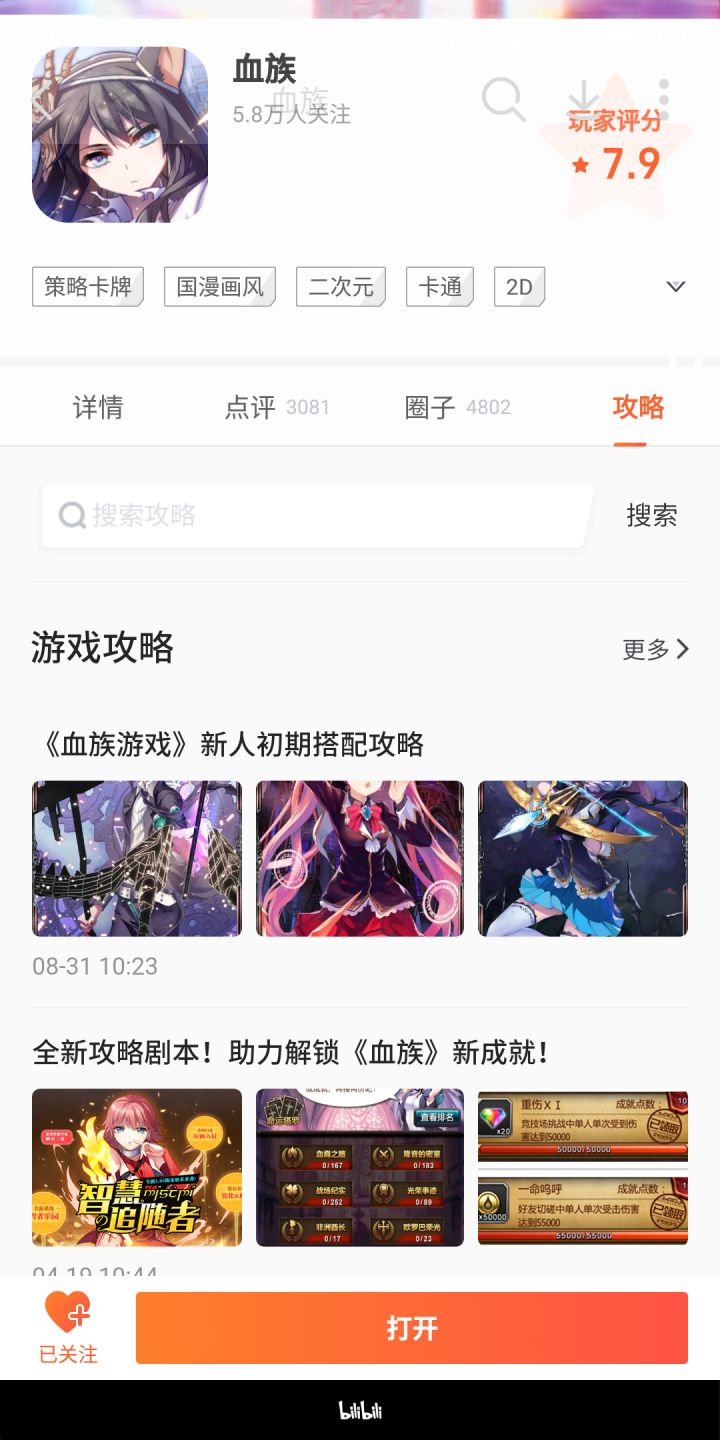Open 更多 to see more game guides
Image resolution: width=720 pixels, height=1440 pixels.
tap(648, 648)
